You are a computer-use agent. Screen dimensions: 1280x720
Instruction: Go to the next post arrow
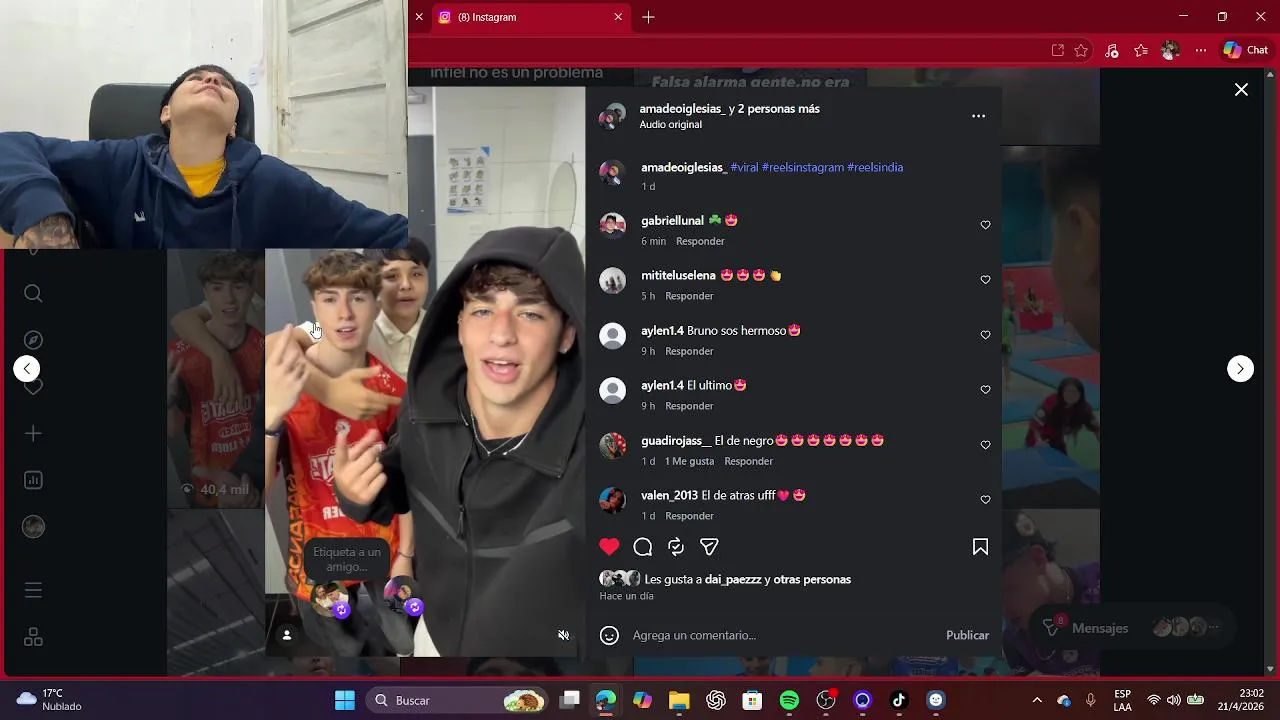pyautogui.click(x=1240, y=369)
